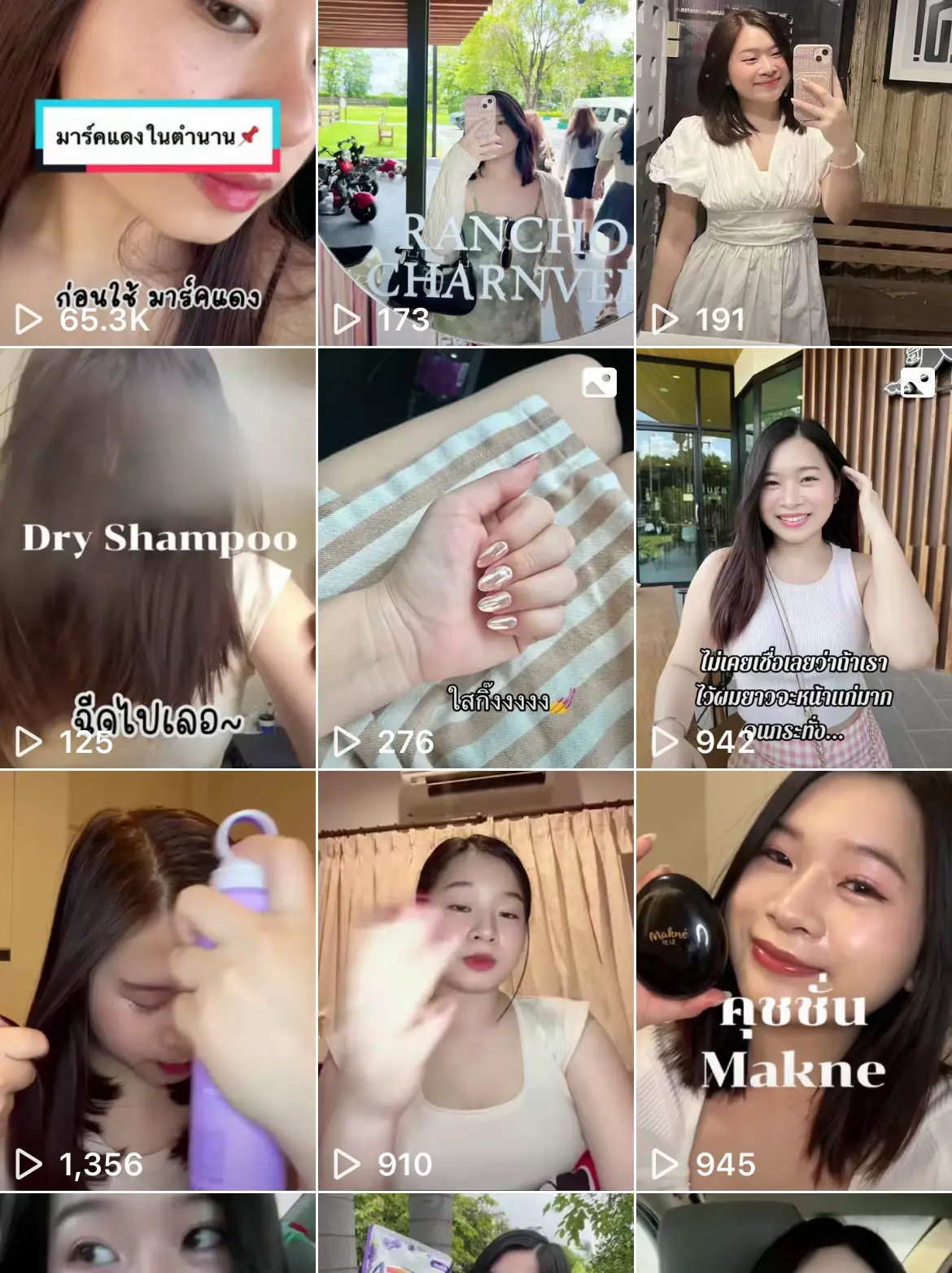Open the Rancho Charnvee video with 173 views
This screenshot has height=1273, width=952.
coord(475,173)
